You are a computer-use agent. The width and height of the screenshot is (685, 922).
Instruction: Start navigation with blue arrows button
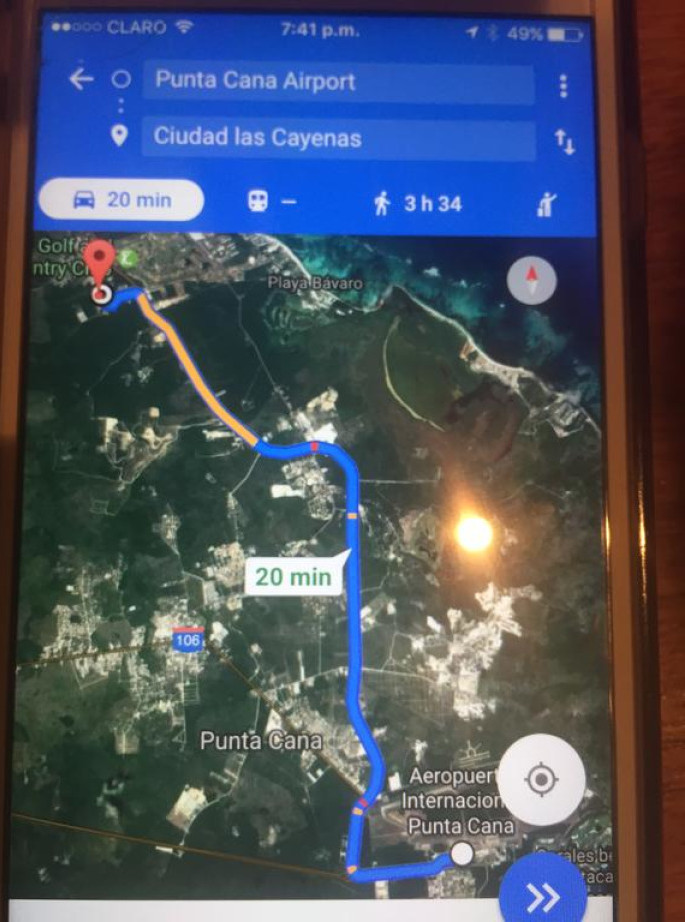tap(543, 892)
